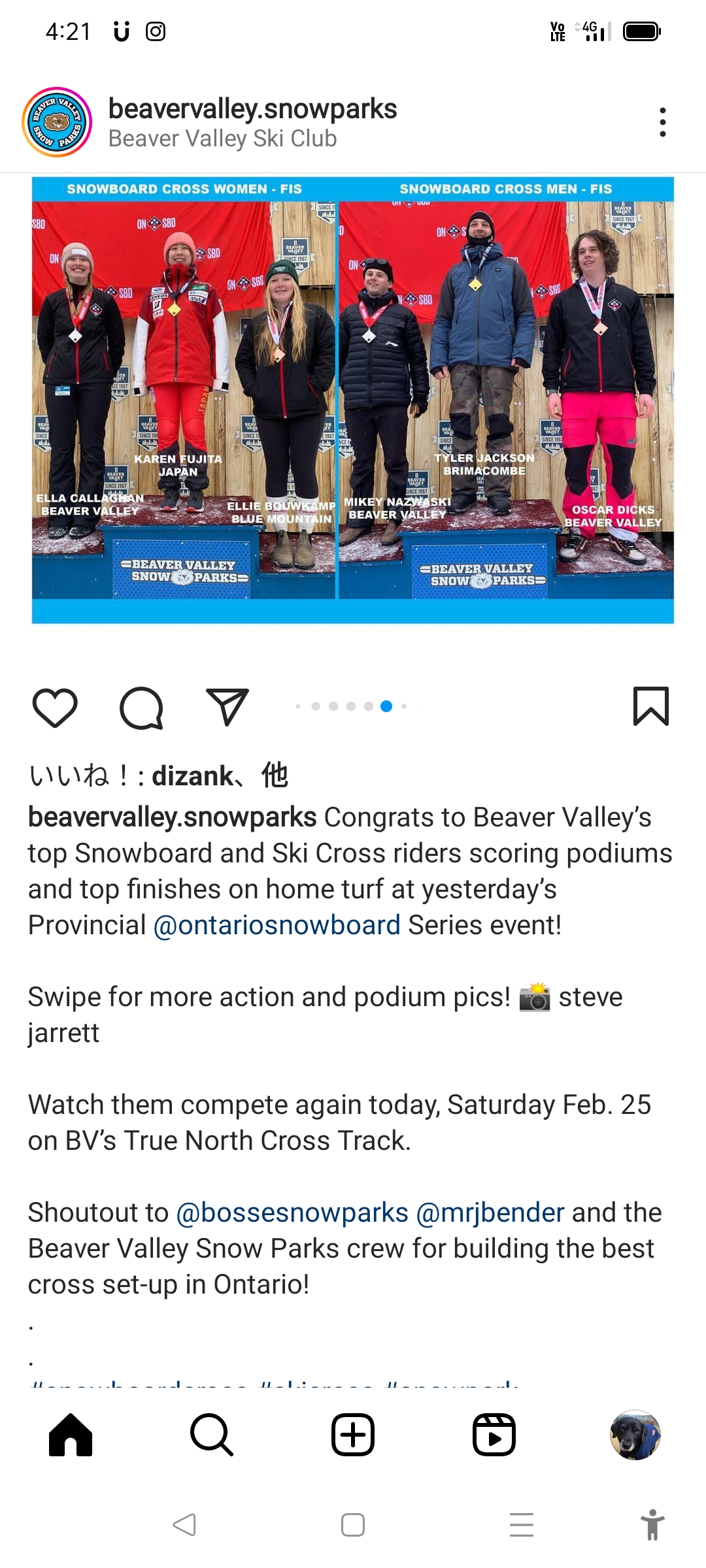The width and height of the screenshot is (706, 1568).
Task: Like the Beaver Valley snowboard cross post
Action: click(55, 708)
